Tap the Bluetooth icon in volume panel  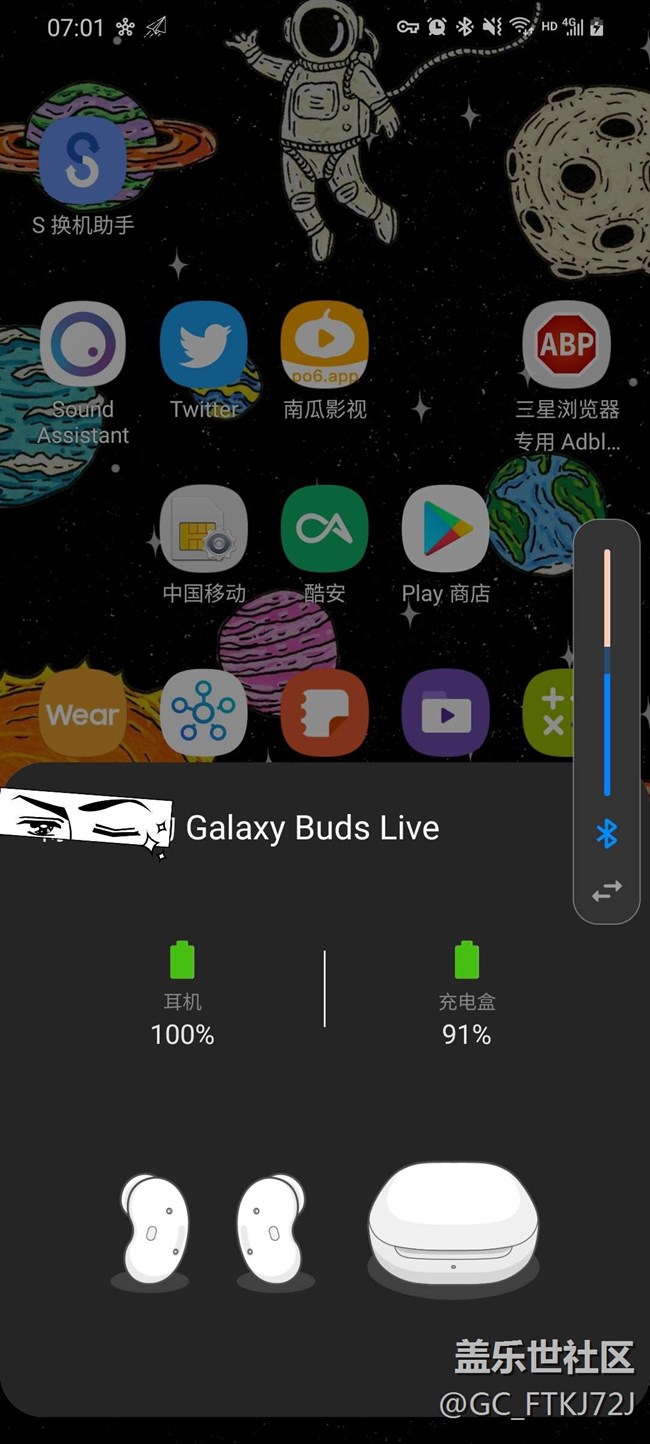click(x=607, y=834)
